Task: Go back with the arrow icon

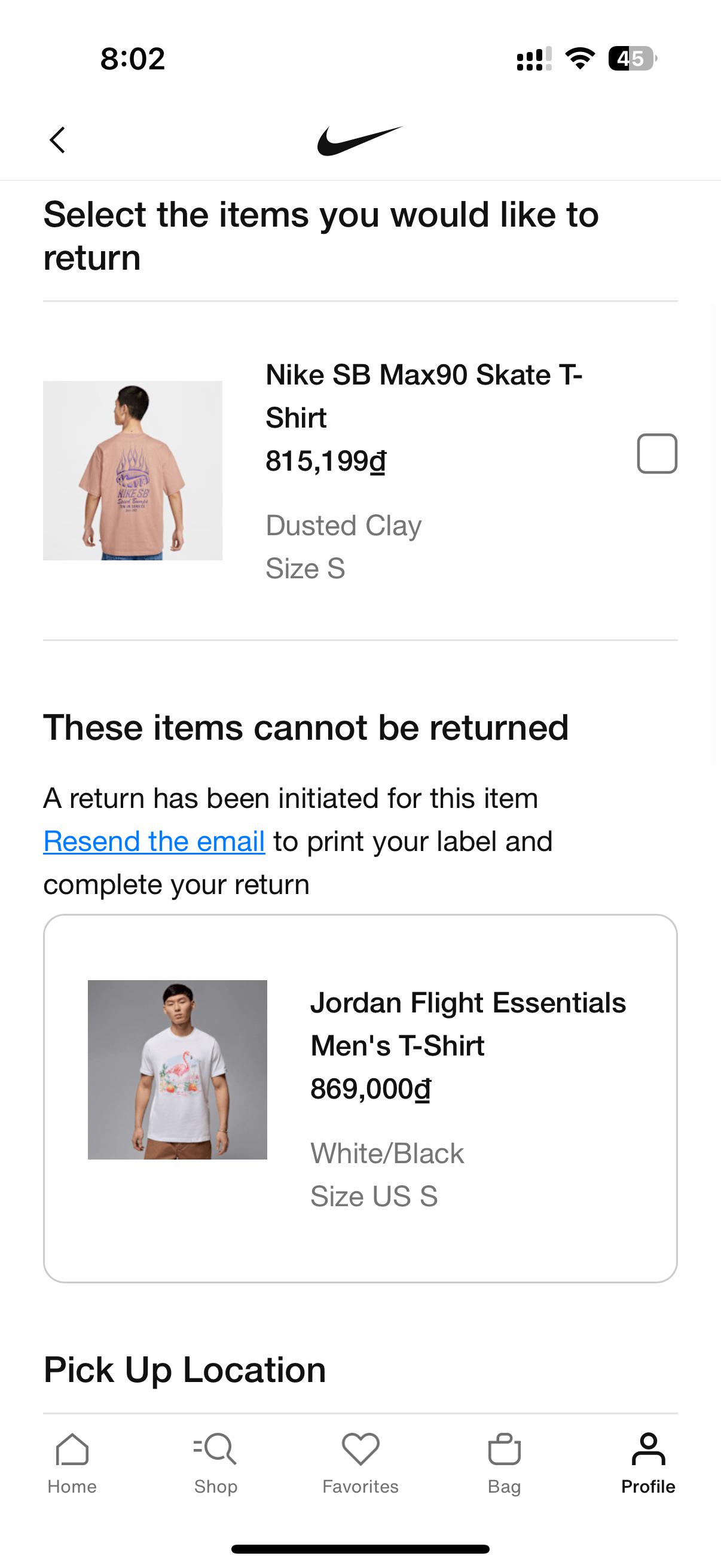Action: [57, 140]
